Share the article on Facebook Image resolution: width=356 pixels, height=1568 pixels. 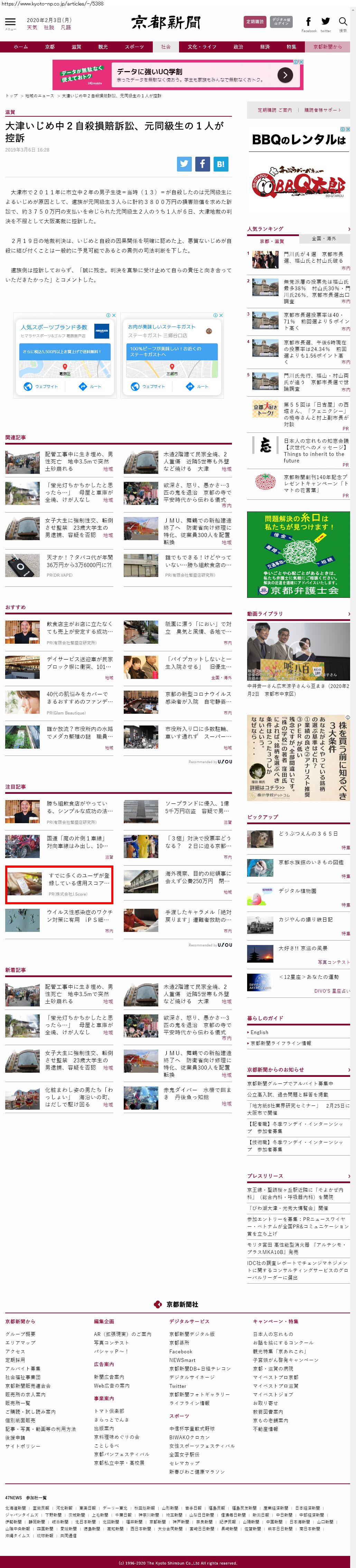[x=203, y=163]
